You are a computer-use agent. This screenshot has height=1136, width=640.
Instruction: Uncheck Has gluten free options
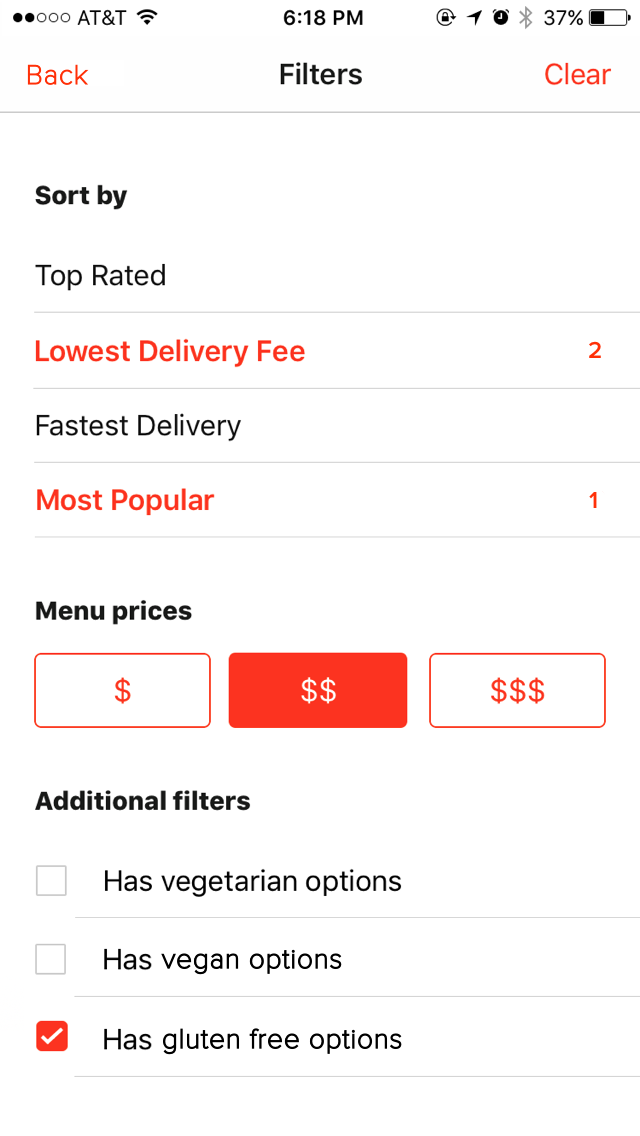(x=51, y=1037)
